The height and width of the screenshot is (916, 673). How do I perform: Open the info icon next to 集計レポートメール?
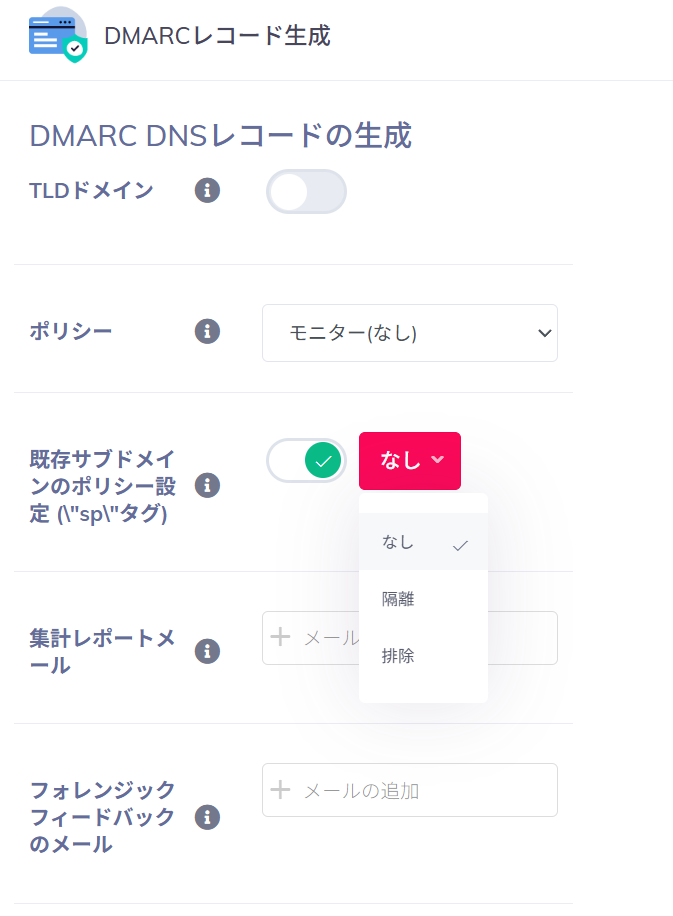point(207,651)
